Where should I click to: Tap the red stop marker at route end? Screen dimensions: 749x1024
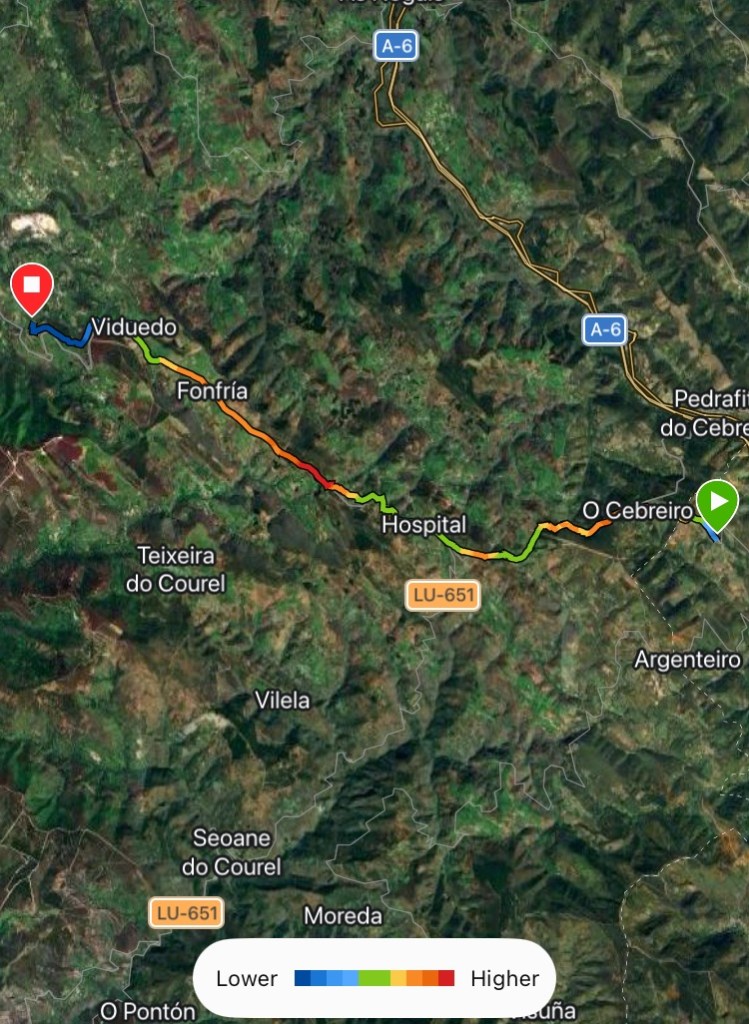(x=32, y=286)
